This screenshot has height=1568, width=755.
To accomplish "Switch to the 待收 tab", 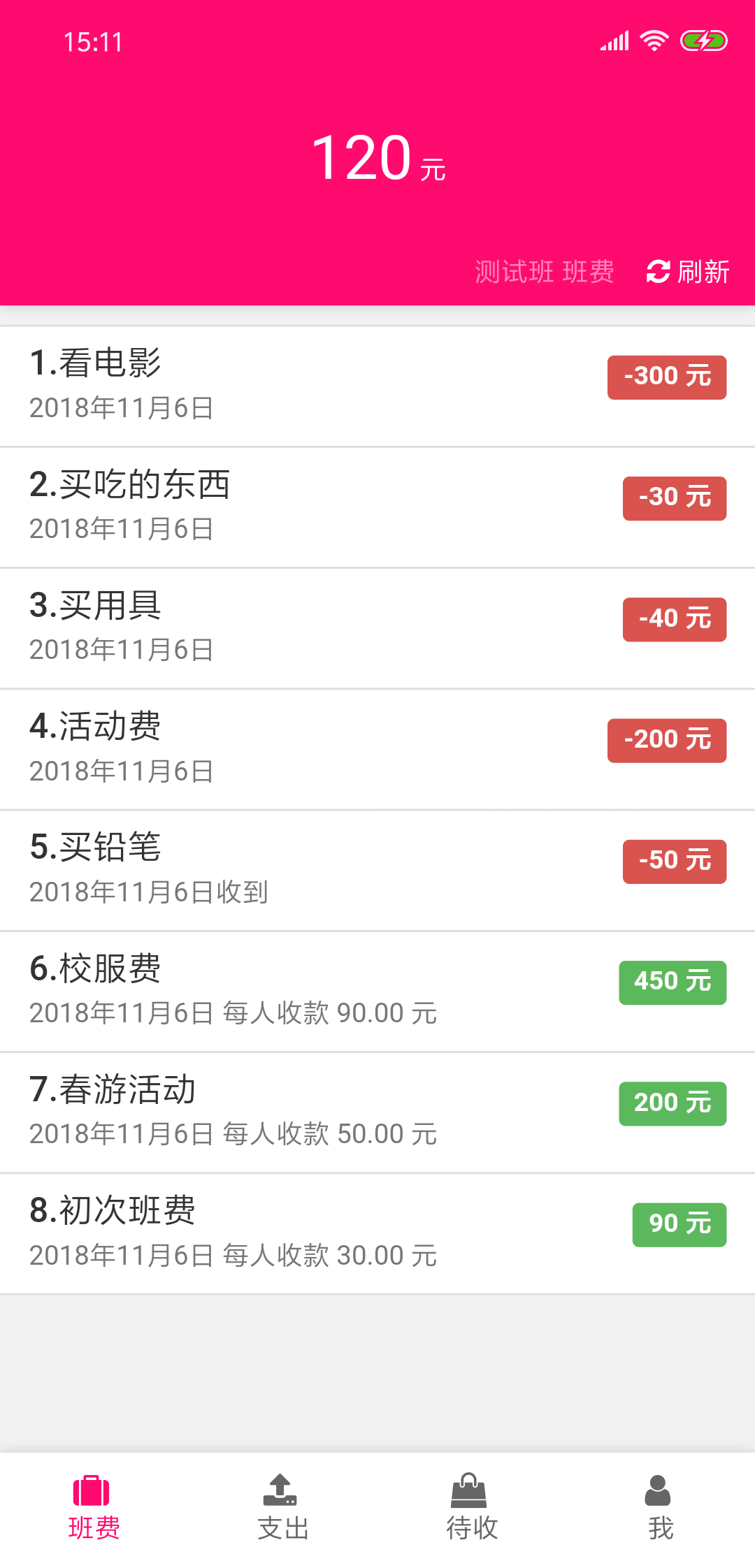I will (472, 1508).
